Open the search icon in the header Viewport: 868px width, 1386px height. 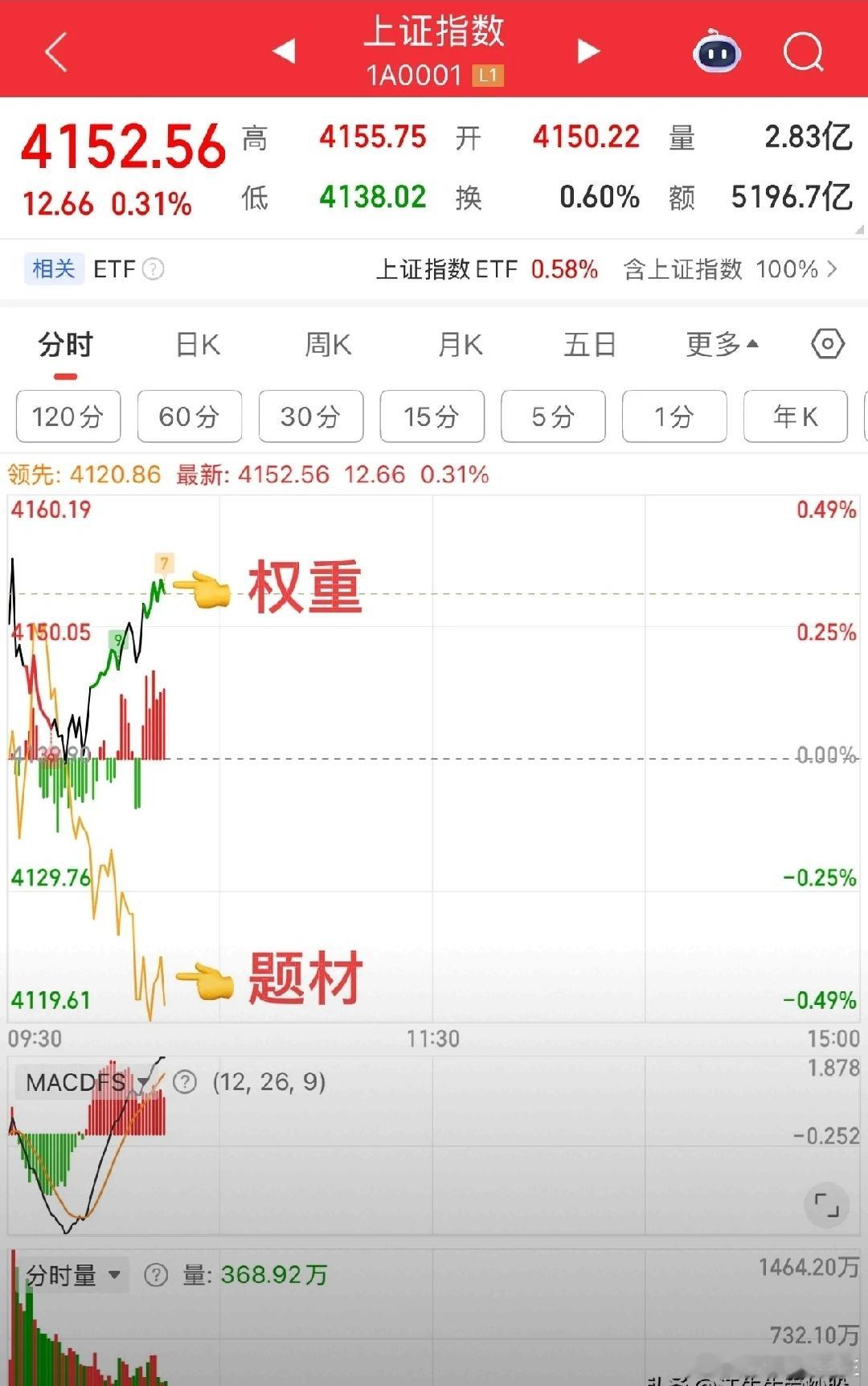pyautogui.click(x=801, y=50)
